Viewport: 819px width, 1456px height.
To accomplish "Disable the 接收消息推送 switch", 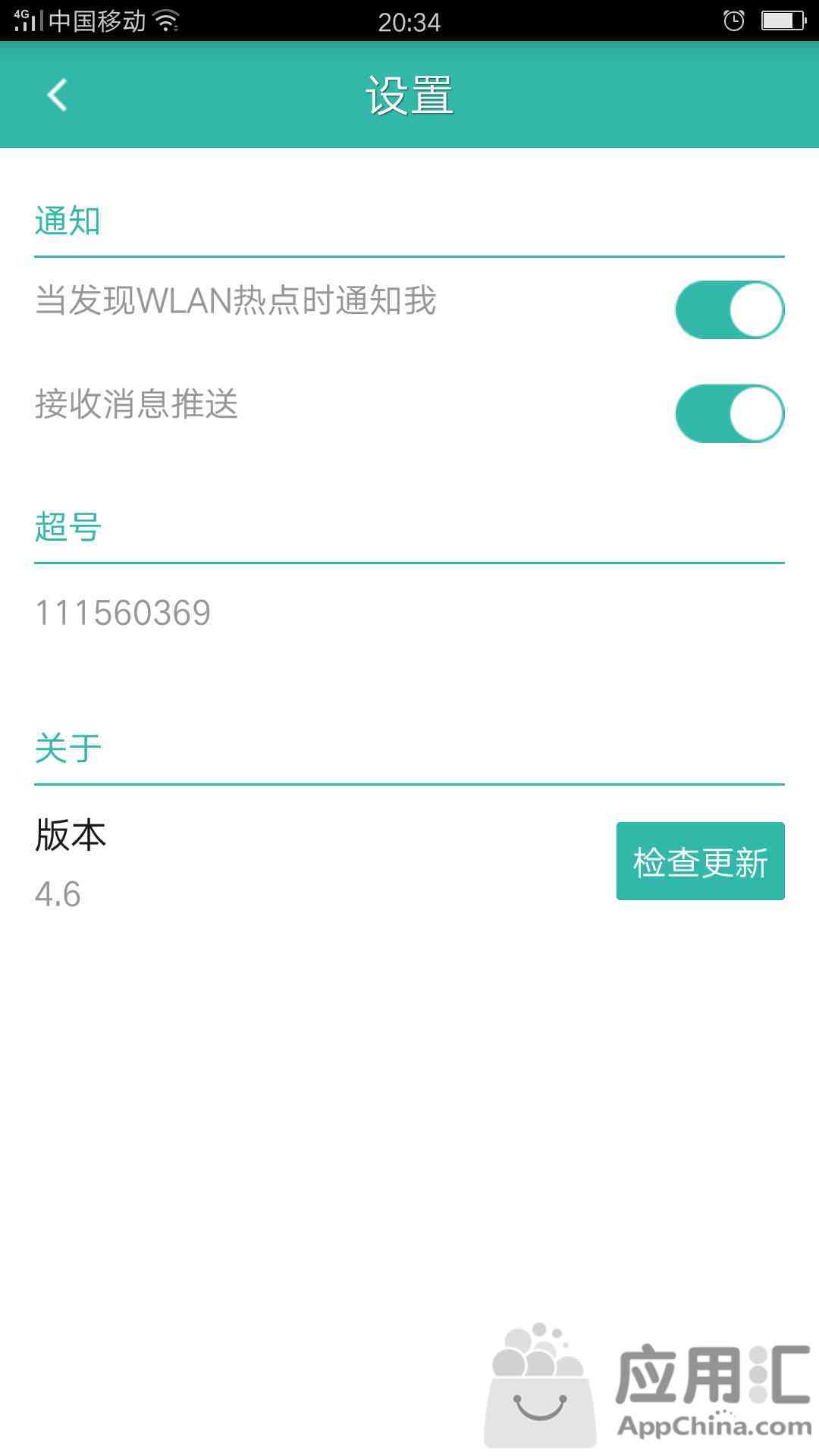I will [x=730, y=413].
